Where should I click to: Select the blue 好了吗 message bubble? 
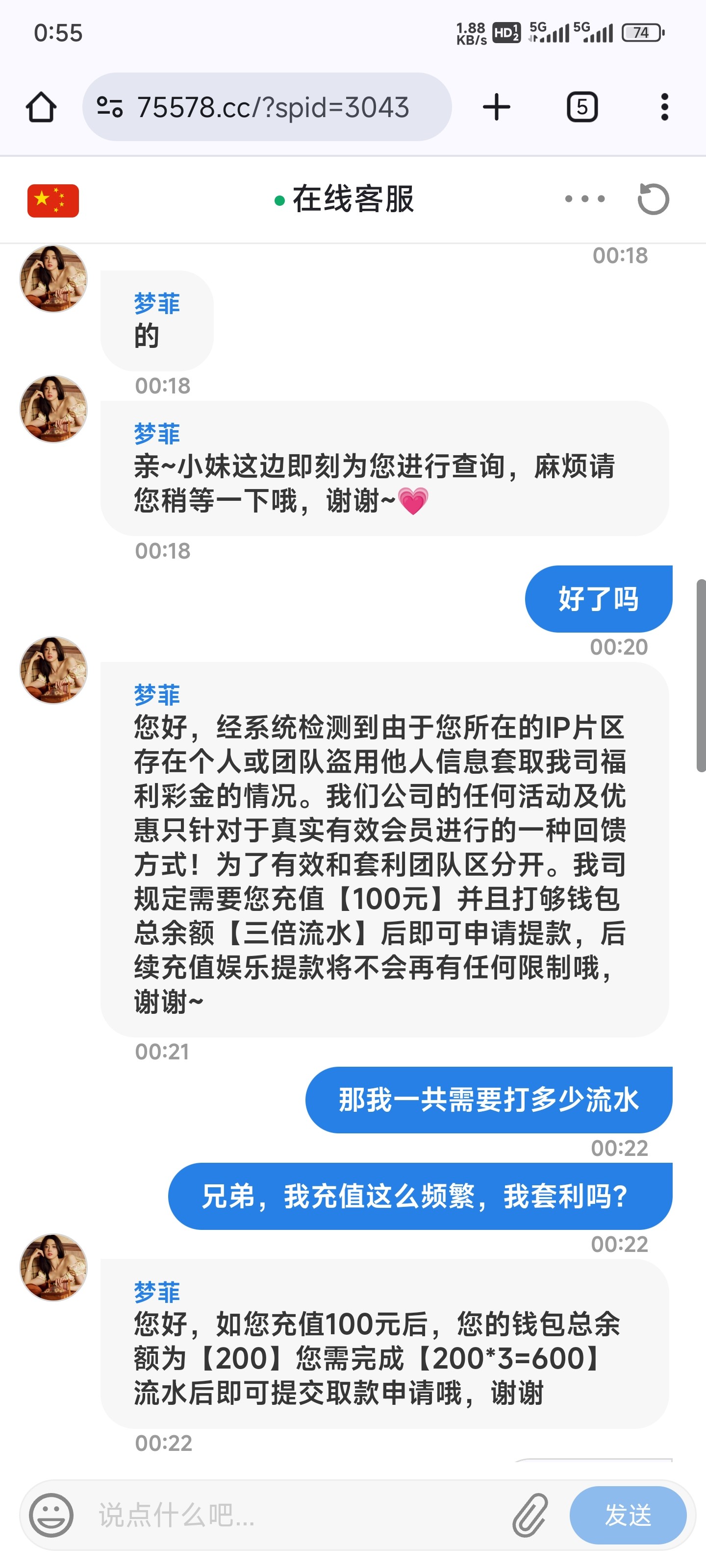[x=598, y=599]
